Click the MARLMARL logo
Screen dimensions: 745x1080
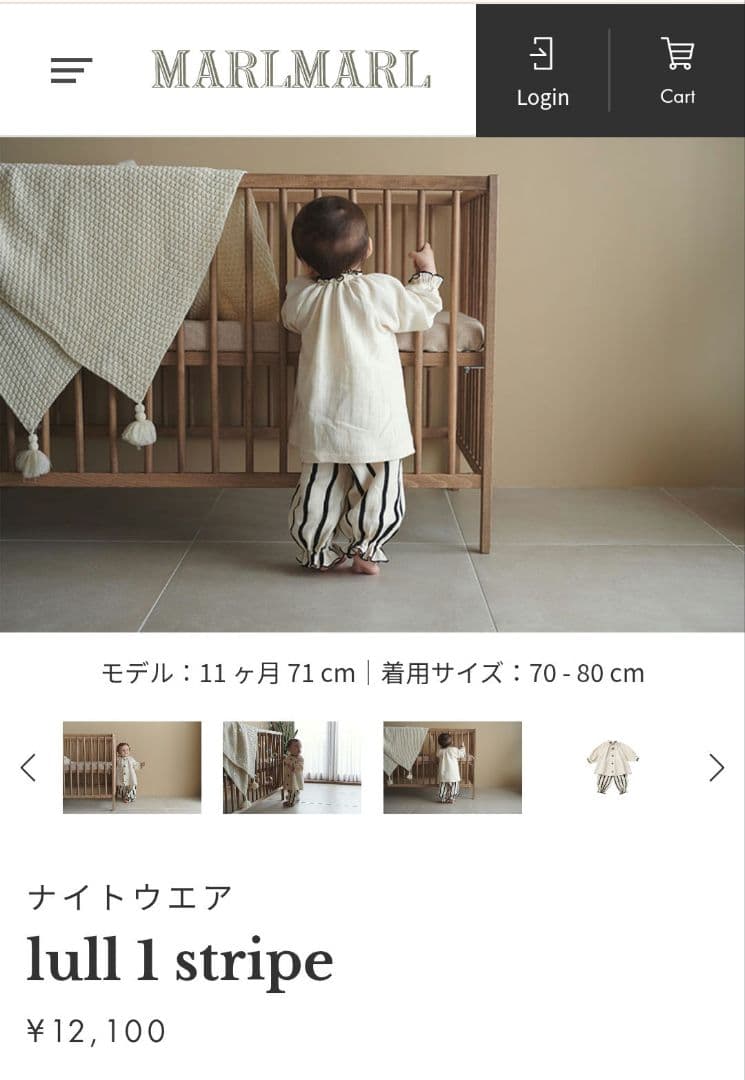[x=293, y=68]
